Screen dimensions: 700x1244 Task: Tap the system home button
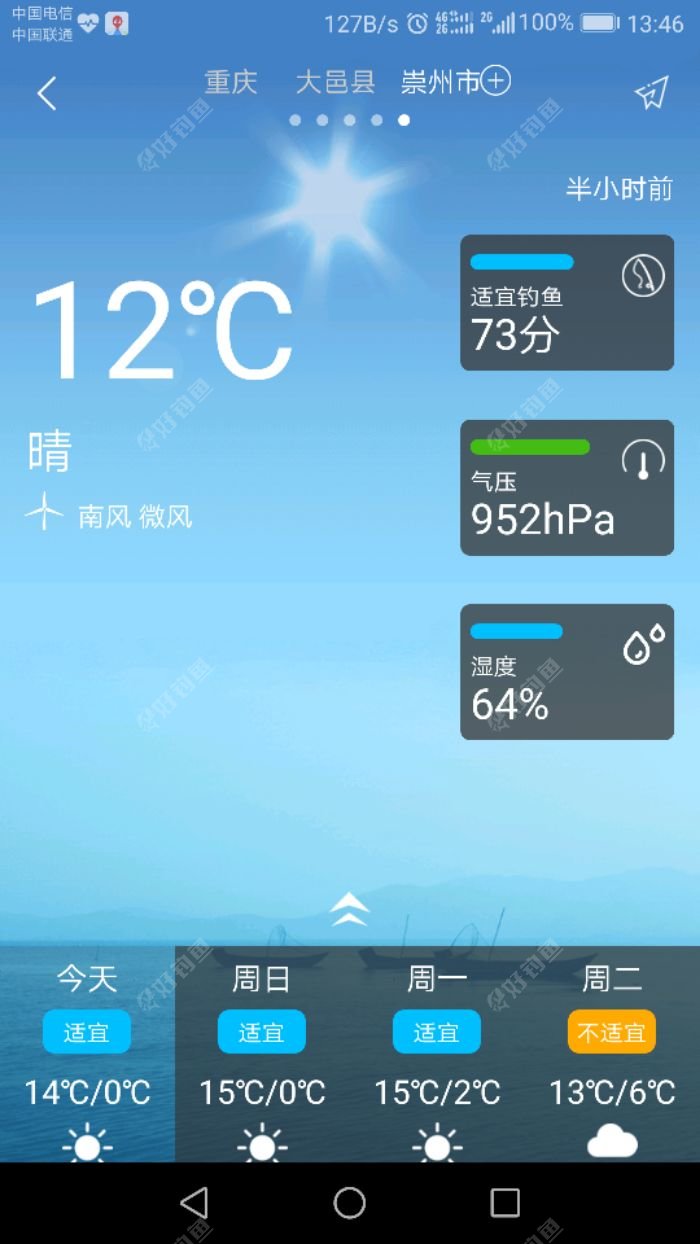pos(349,1202)
